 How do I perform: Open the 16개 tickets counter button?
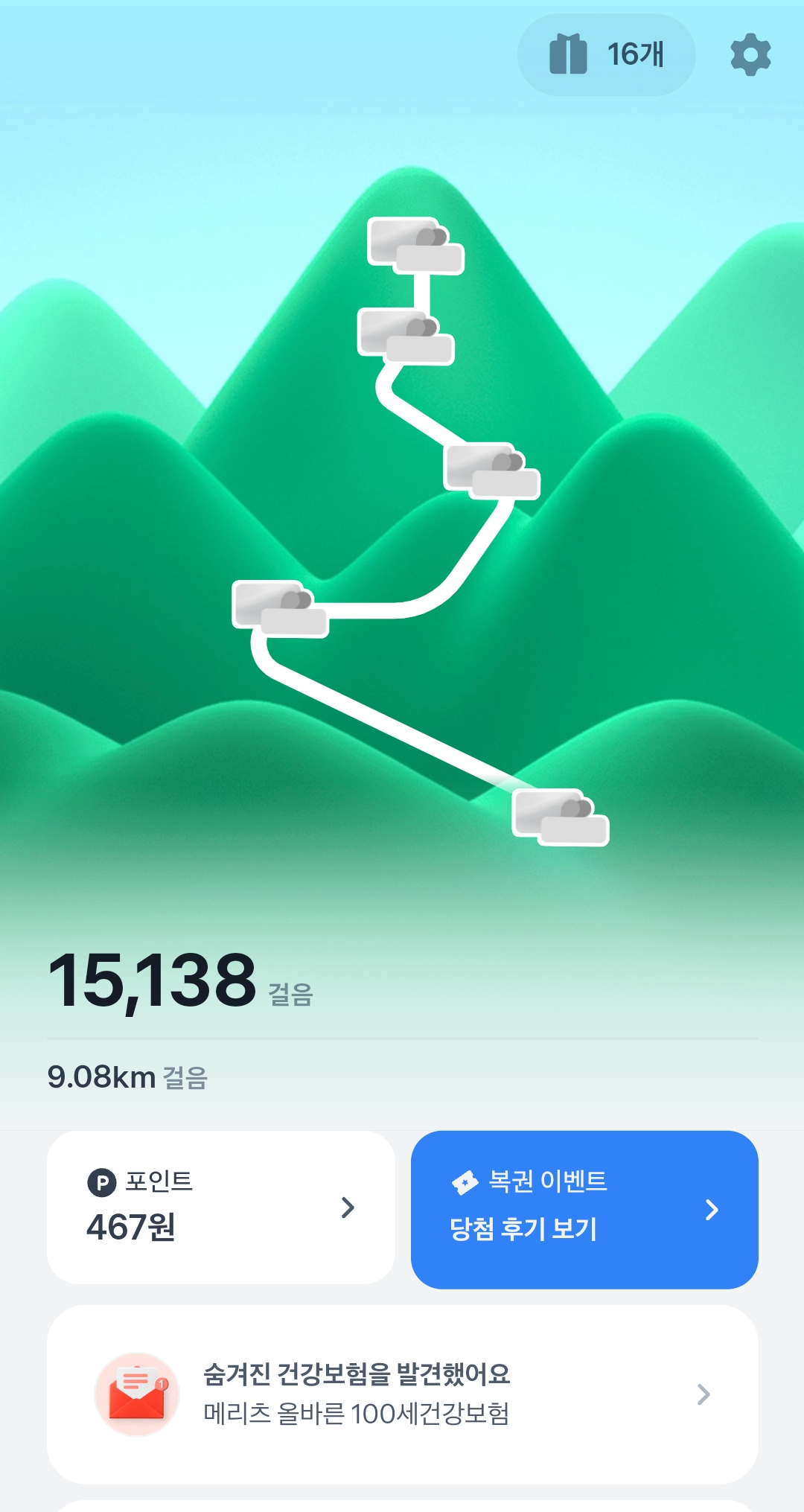606,54
